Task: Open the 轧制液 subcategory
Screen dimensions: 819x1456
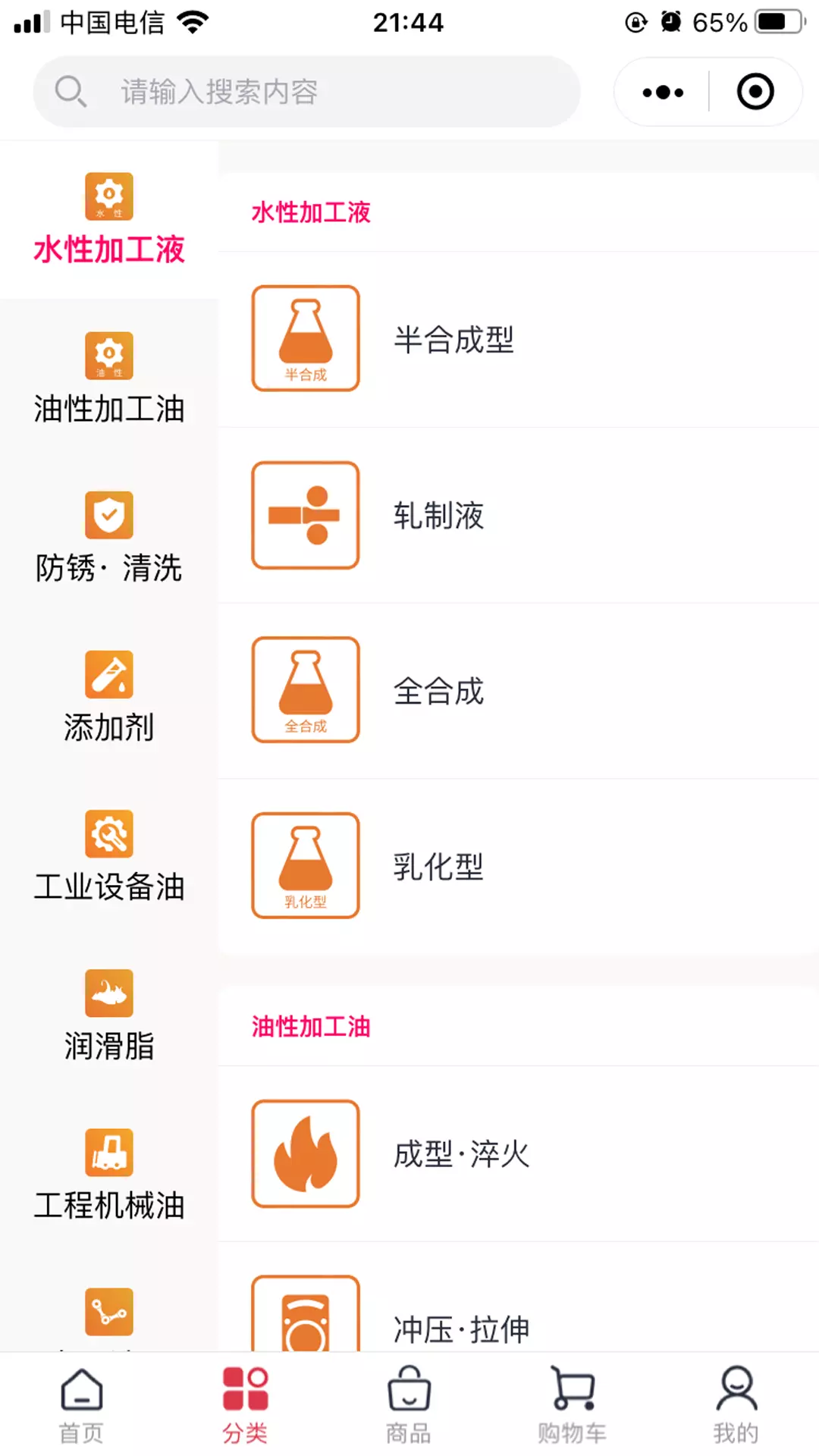Action: (519, 515)
